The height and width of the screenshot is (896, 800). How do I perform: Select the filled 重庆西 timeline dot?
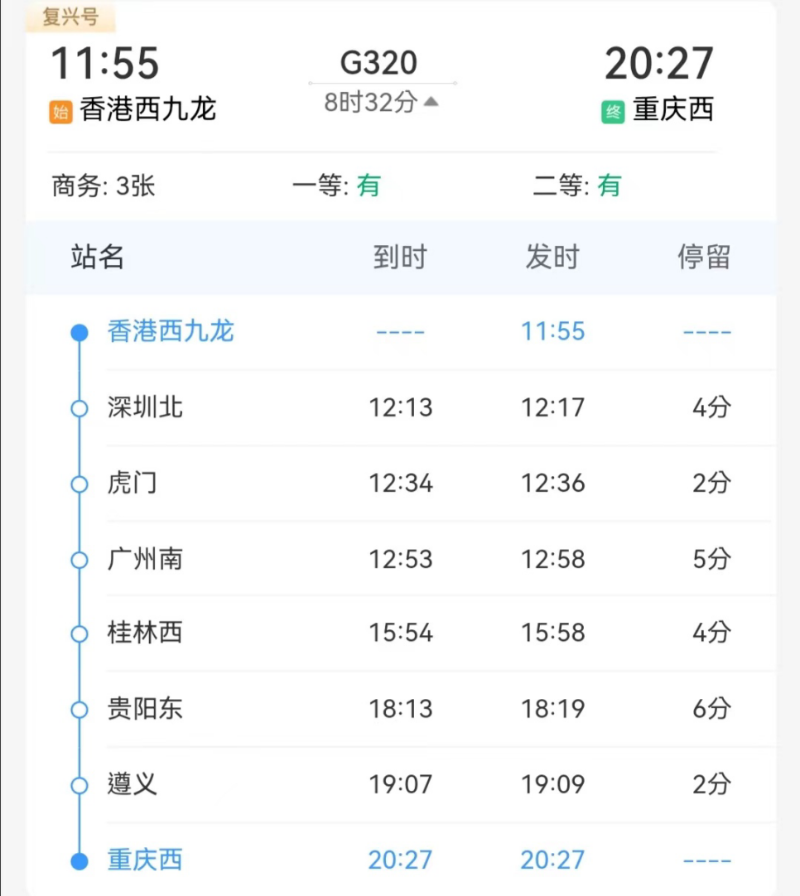coord(79,859)
